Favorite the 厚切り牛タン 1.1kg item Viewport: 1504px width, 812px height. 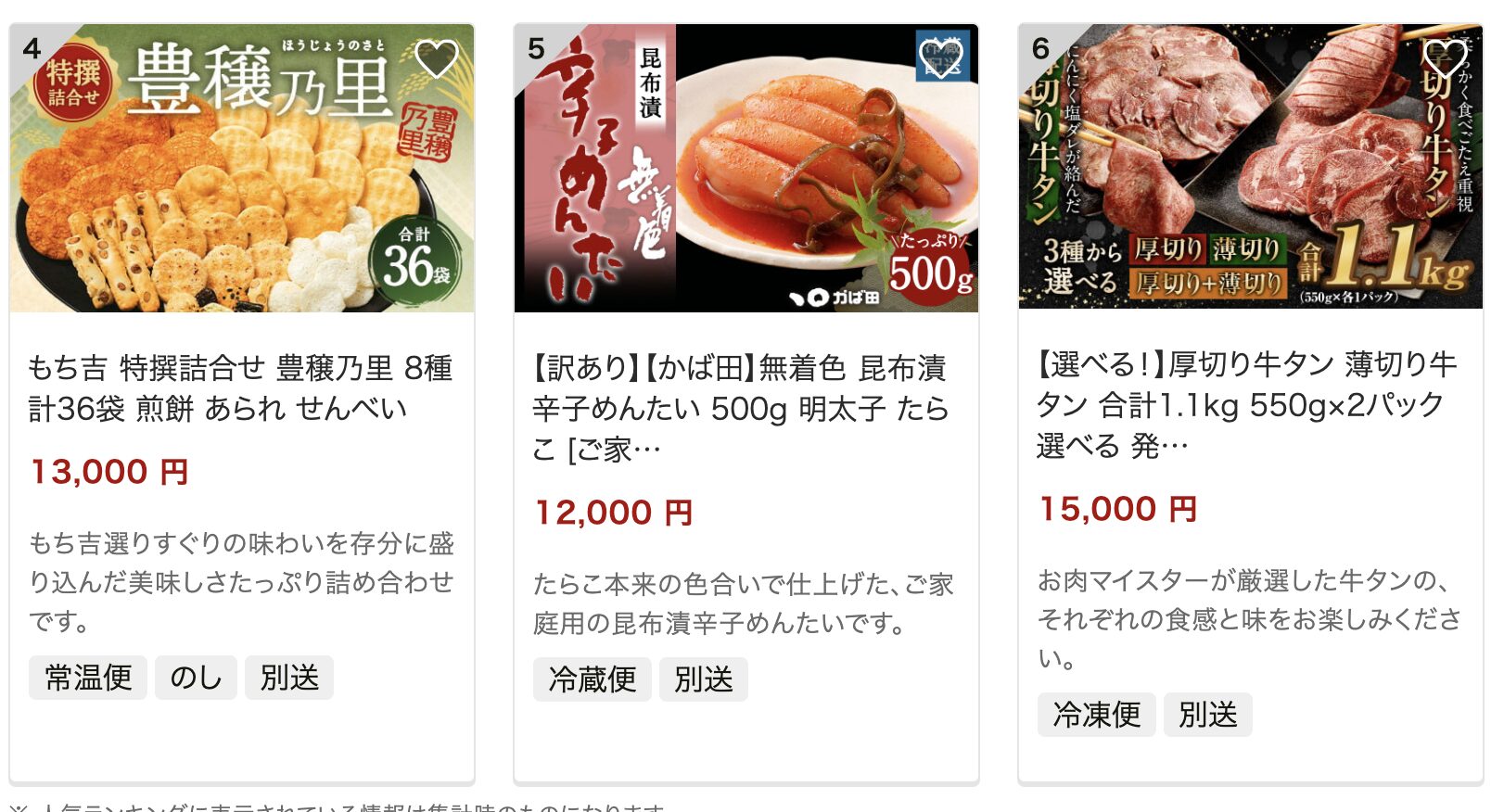tap(1445, 57)
